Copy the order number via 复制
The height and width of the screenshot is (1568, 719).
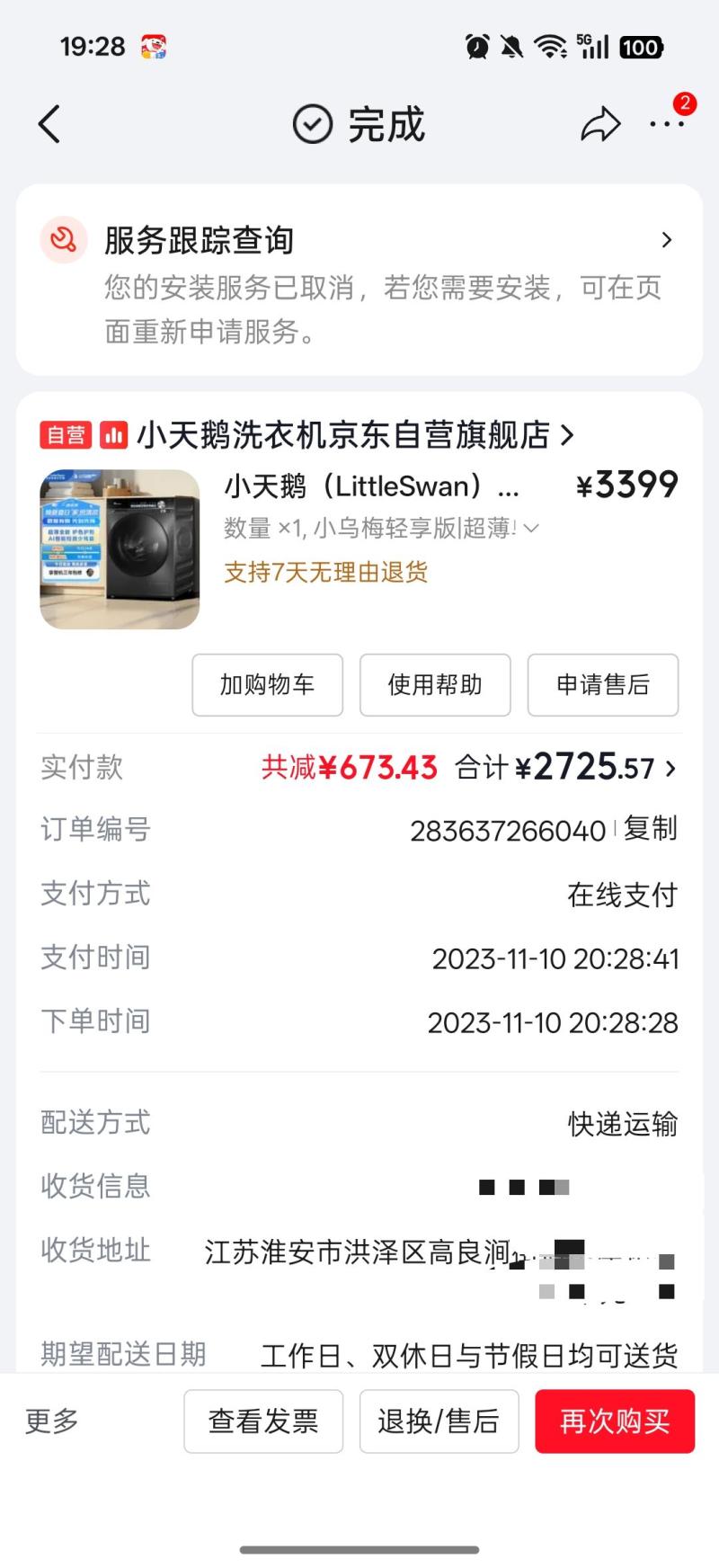click(650, 829)
